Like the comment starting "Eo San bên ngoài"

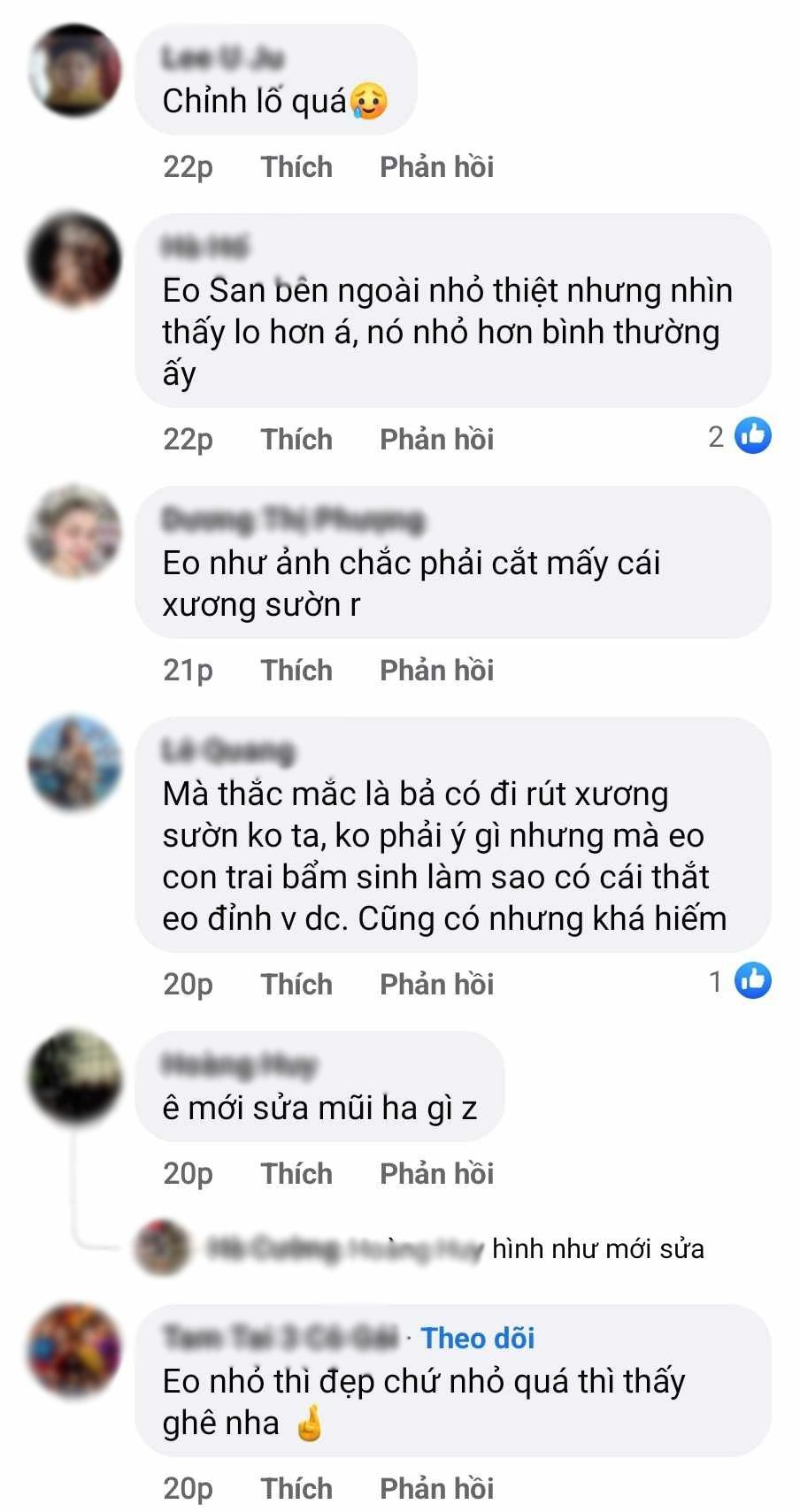click(296, 440)
